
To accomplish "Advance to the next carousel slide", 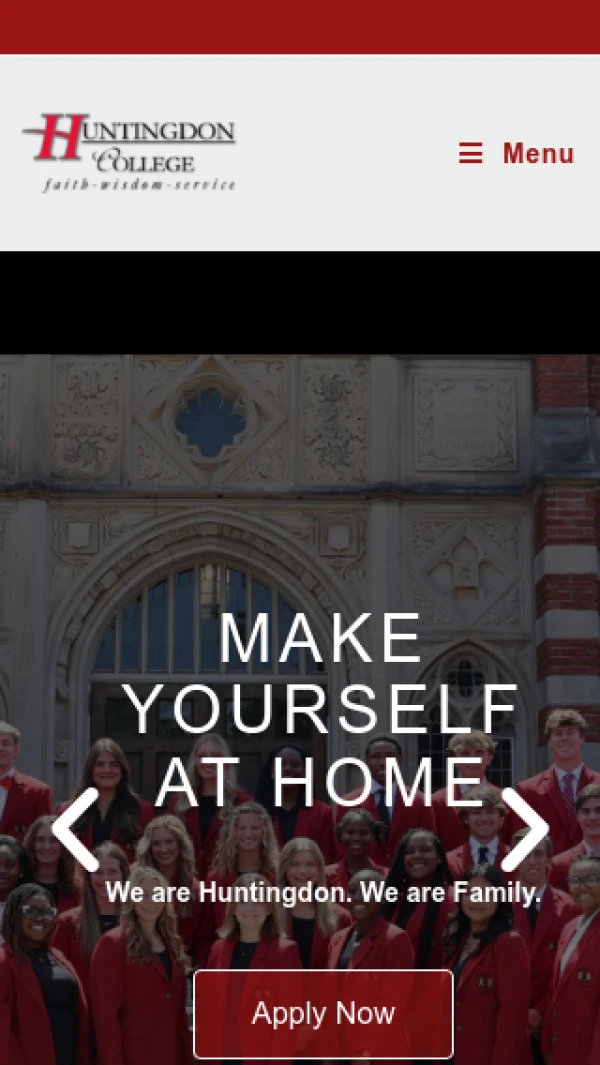I will (x=524, y=829).
